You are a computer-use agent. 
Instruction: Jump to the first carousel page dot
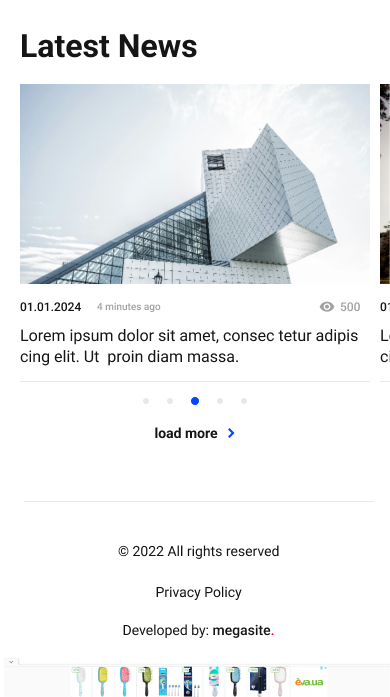coord(146,401)
